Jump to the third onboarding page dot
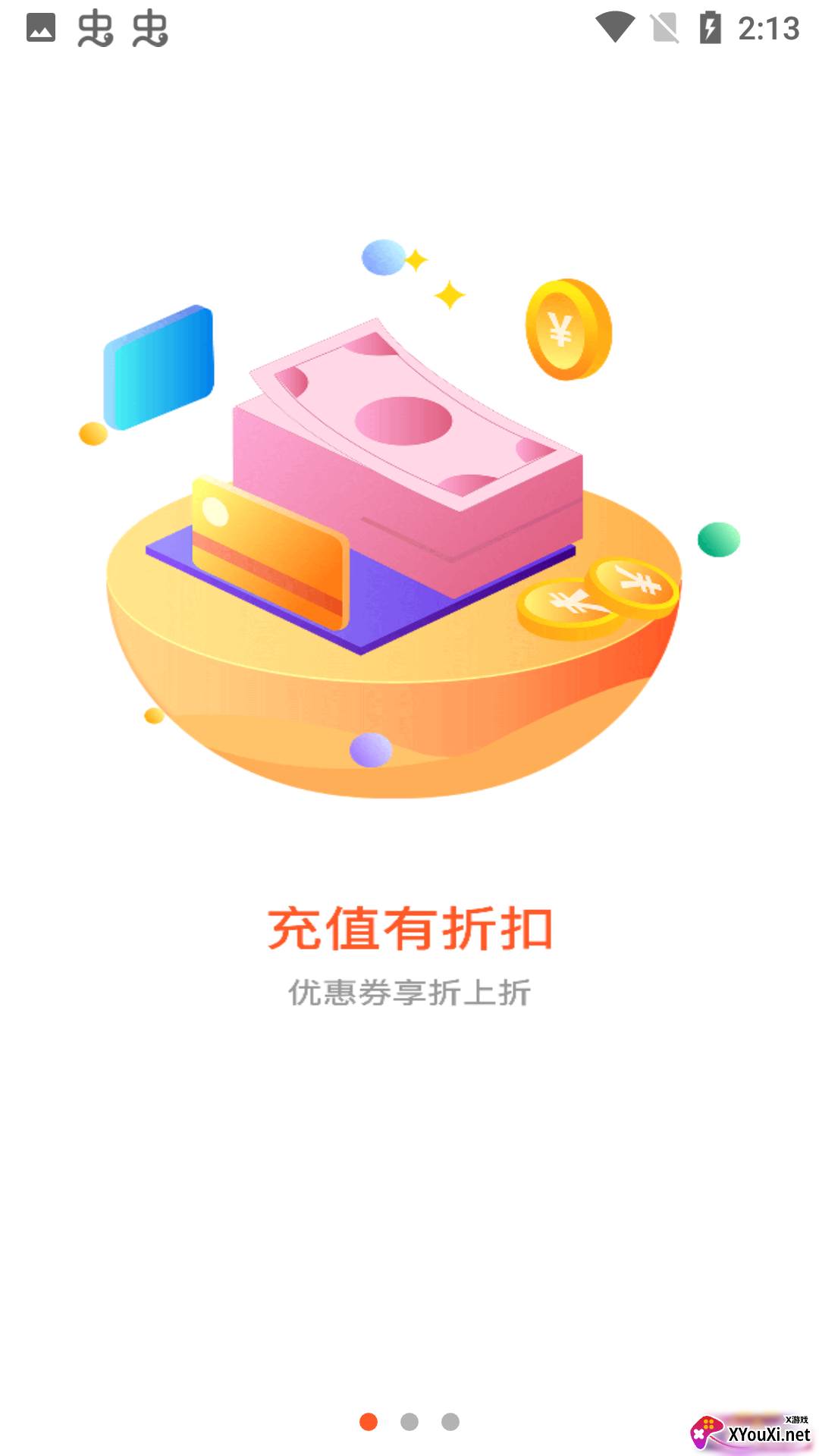Viewport: 819px width, 1456px height. [450, 1422]
